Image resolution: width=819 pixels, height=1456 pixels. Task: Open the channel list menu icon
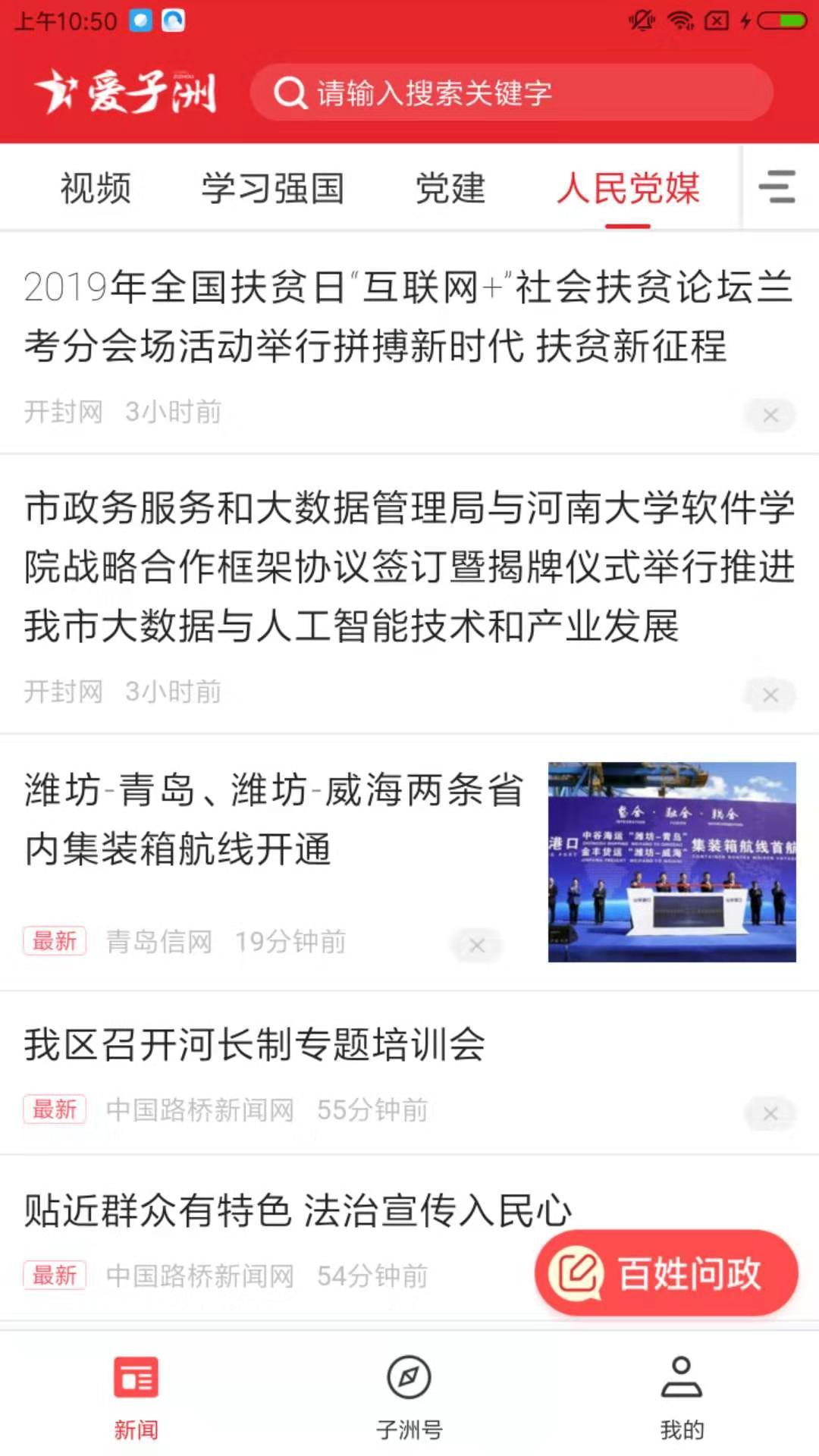(x=778, y=187)
